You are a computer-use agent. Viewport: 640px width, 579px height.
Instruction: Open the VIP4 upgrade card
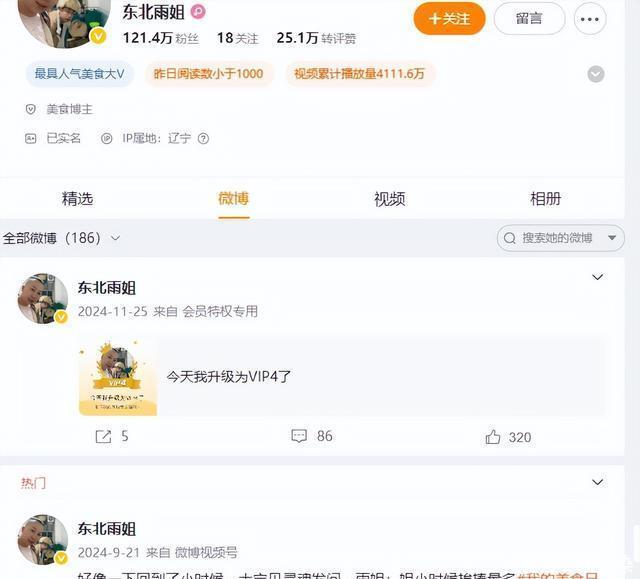point(342,377)
